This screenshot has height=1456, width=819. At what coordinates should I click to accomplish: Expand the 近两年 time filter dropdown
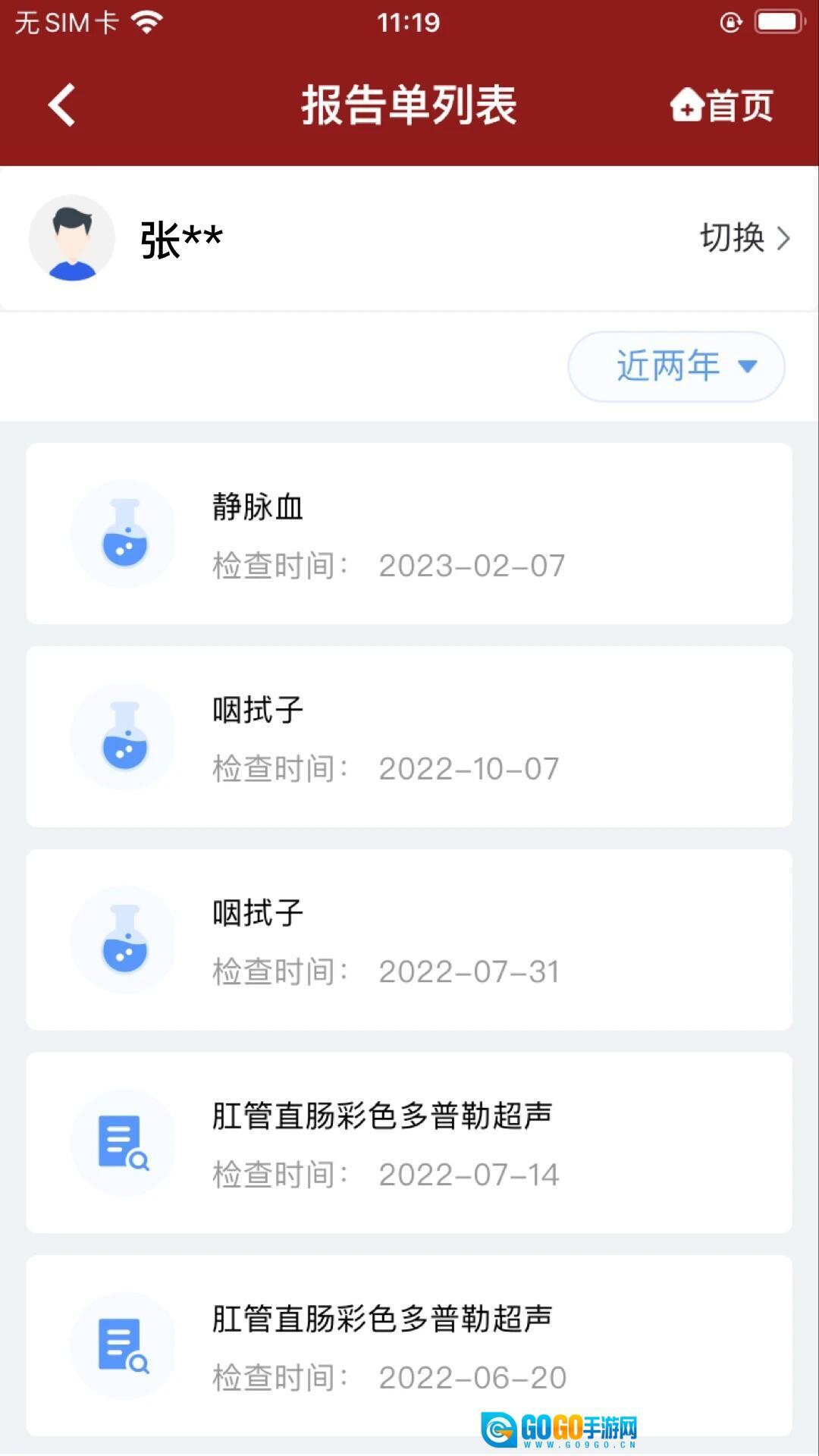pos(675,366)
